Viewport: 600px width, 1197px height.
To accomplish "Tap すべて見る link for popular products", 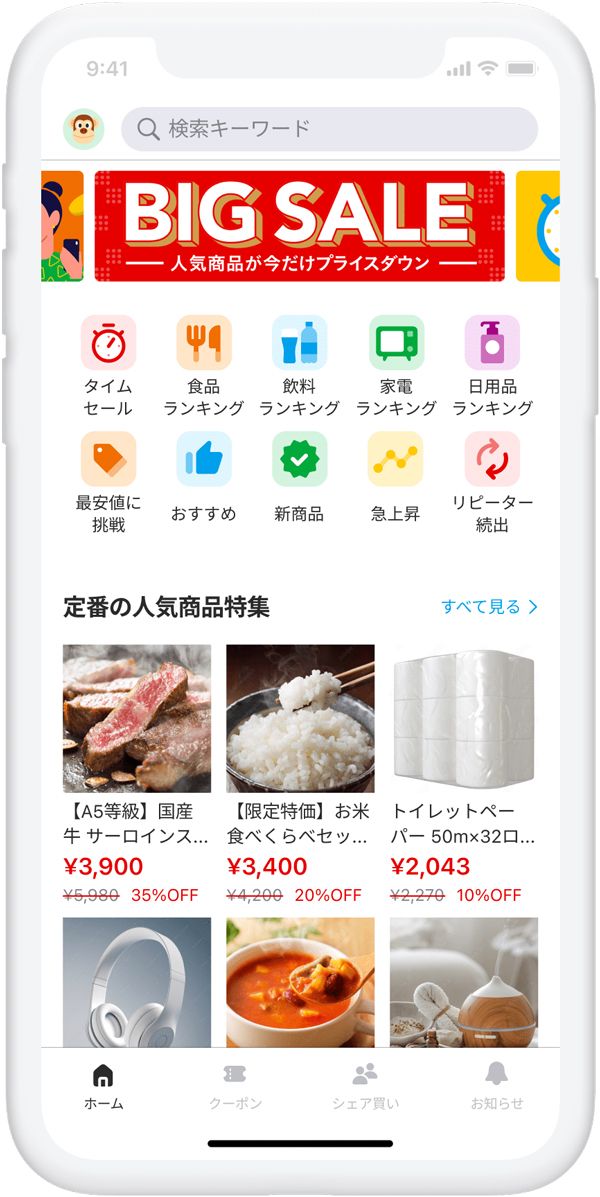I will point(489,606).
